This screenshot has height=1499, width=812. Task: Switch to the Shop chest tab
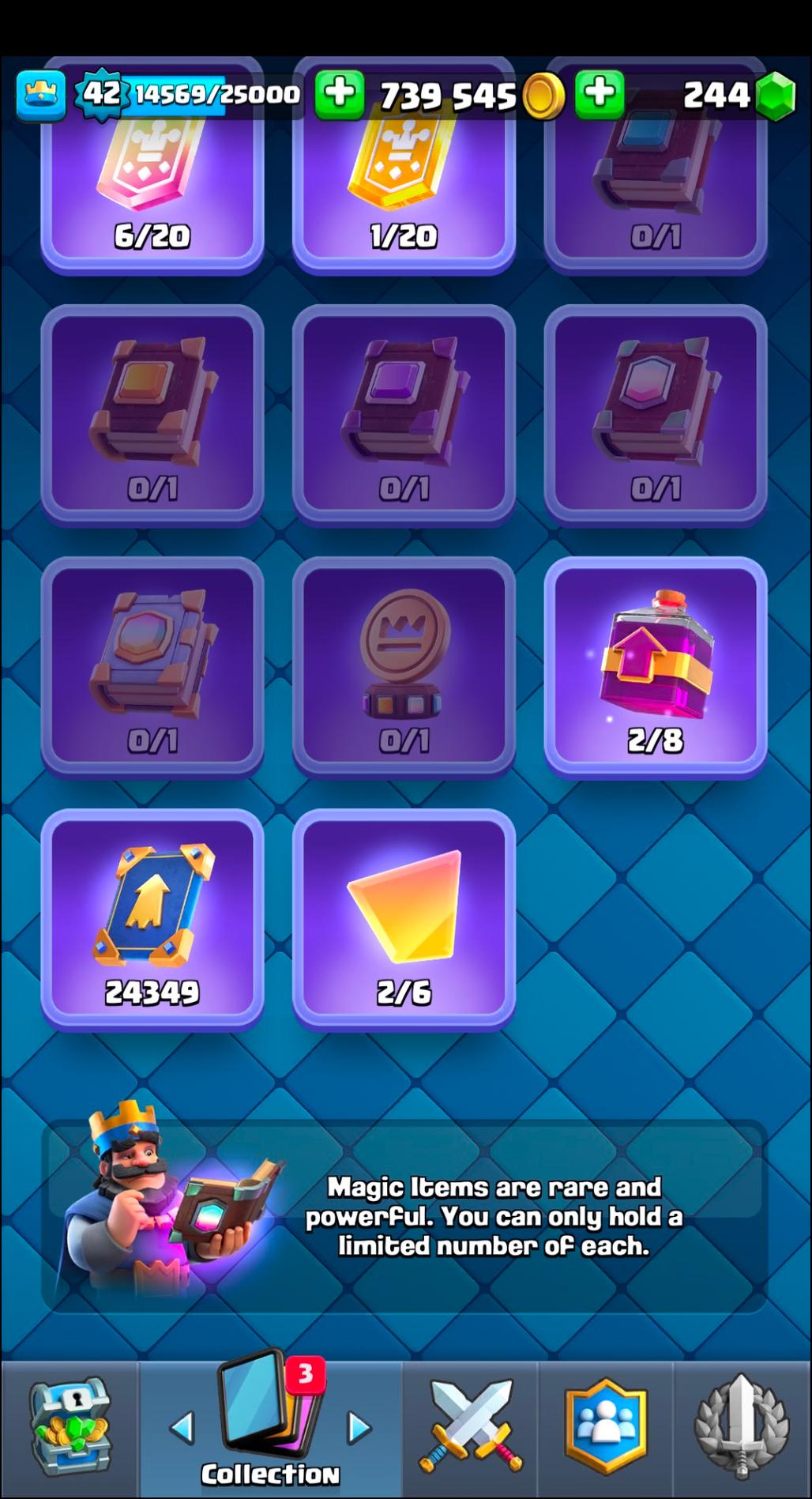coord(70,1427)
